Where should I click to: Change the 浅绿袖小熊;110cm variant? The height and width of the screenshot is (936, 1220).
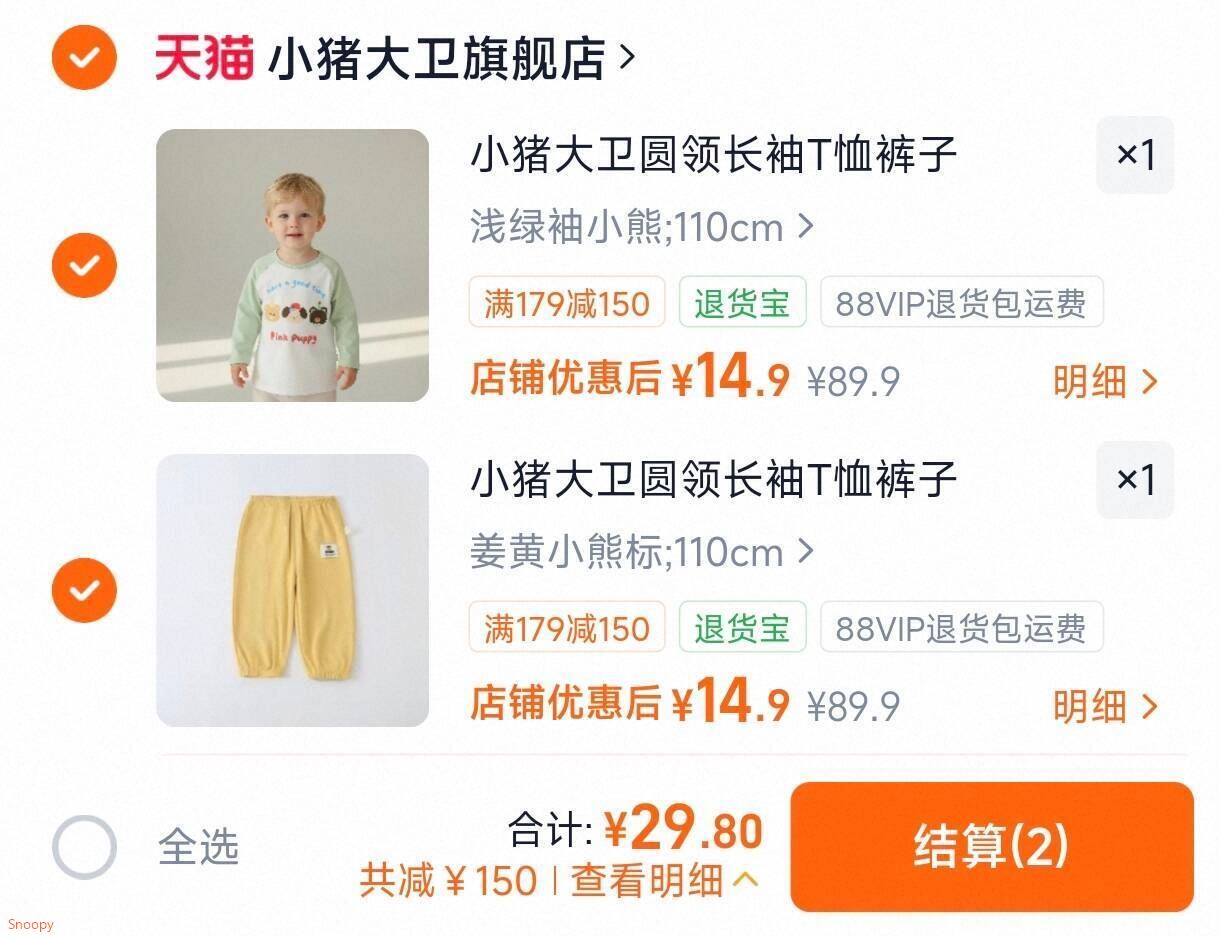point(642,228)
